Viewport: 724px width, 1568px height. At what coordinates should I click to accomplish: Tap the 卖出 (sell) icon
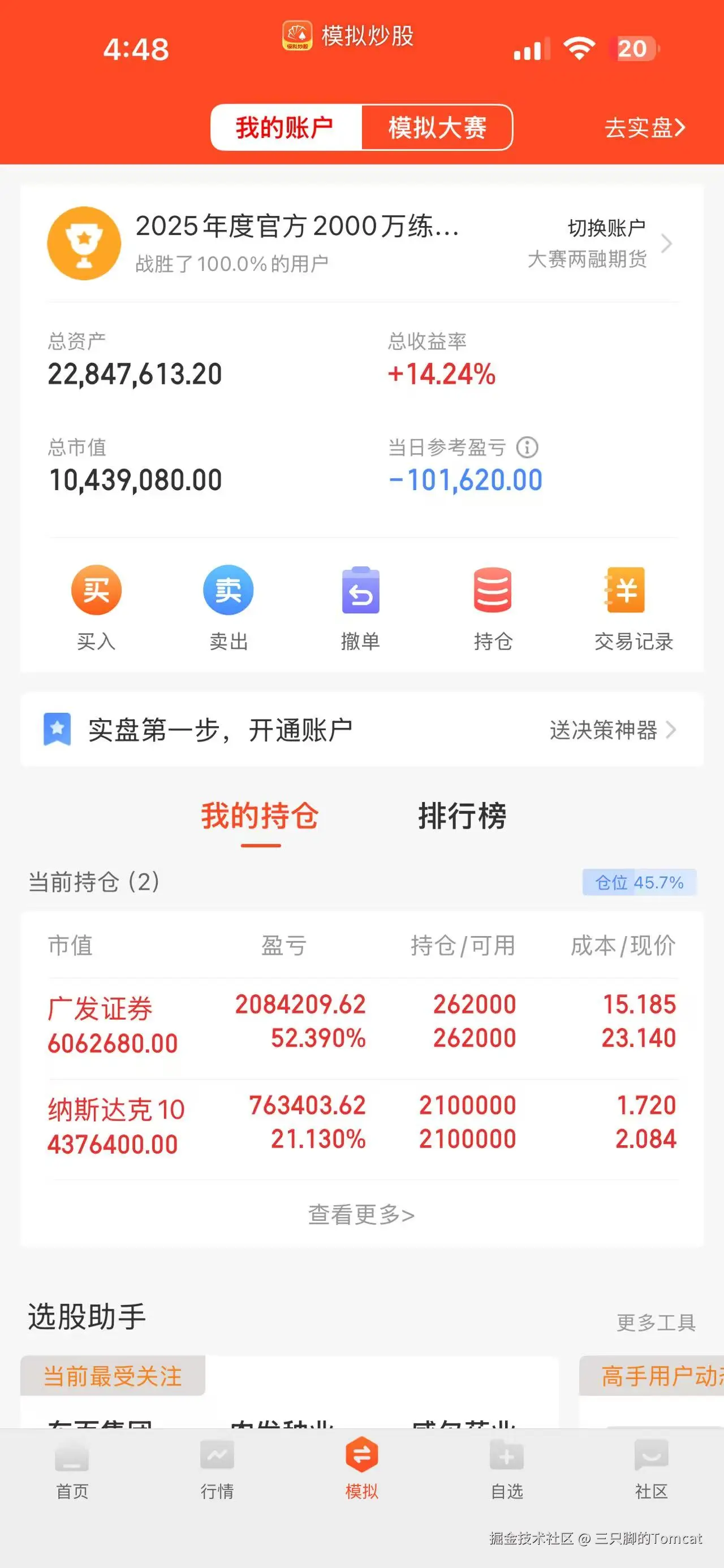tap(229, 605)
